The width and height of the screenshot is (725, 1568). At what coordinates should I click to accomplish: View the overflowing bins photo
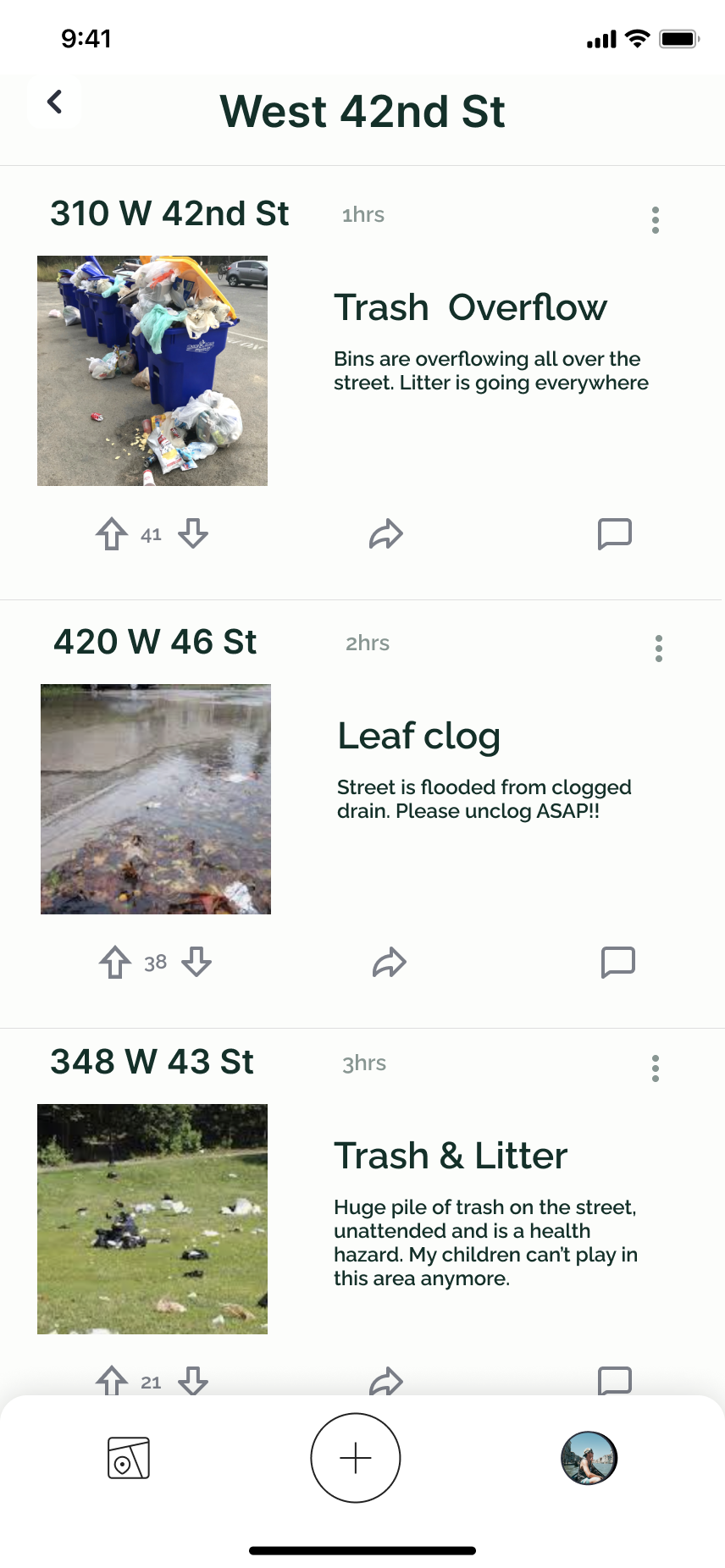coord(152,370)
